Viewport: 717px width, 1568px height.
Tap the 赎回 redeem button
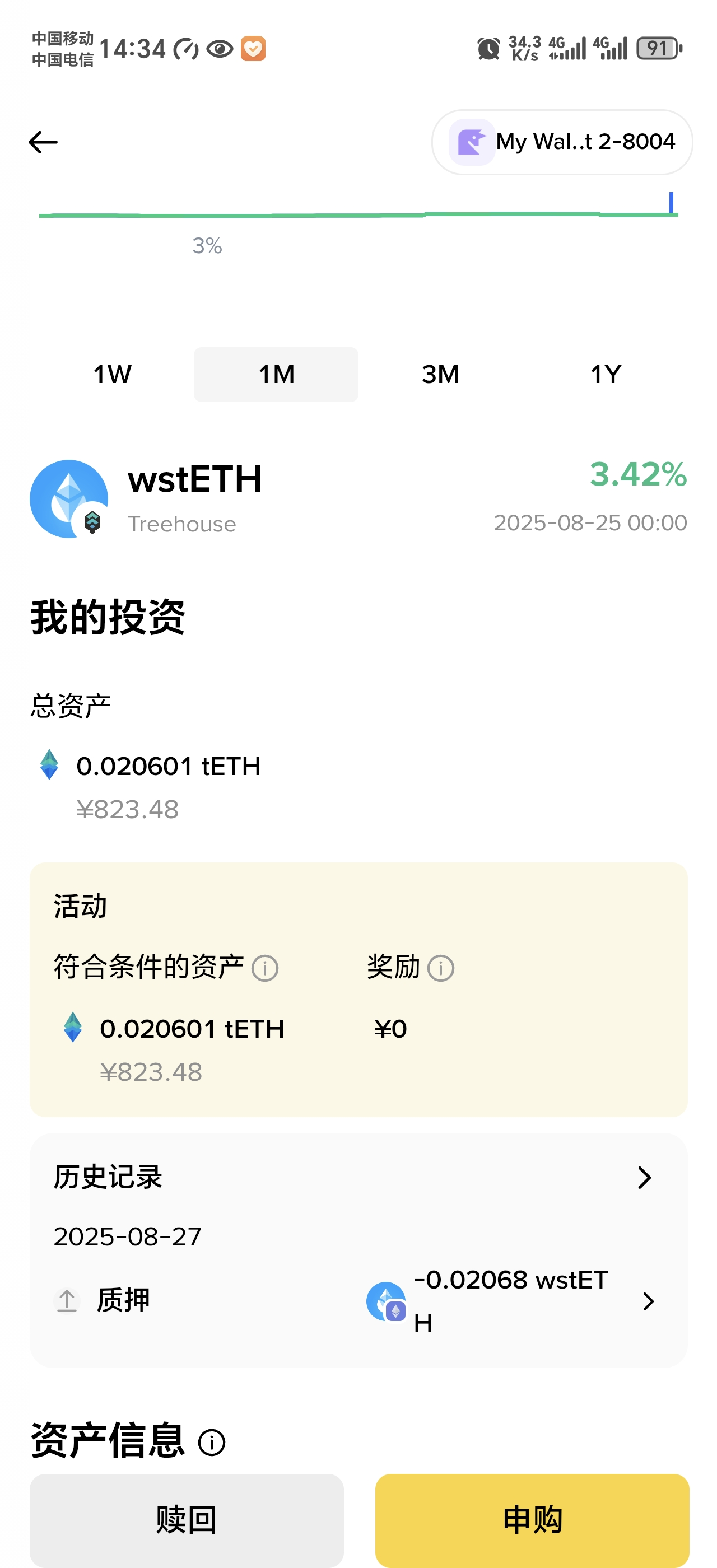coord(186,1520)
